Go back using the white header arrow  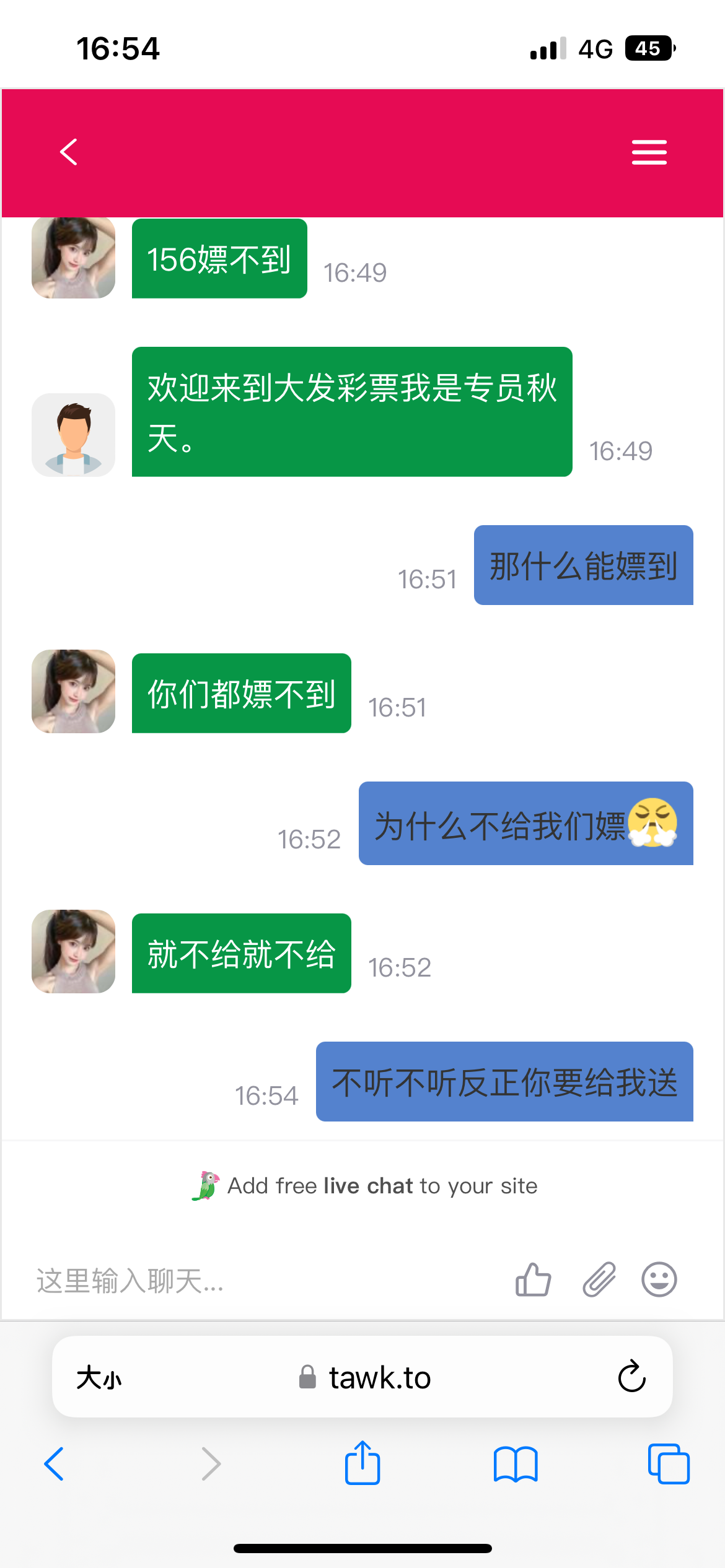(69, 152)
